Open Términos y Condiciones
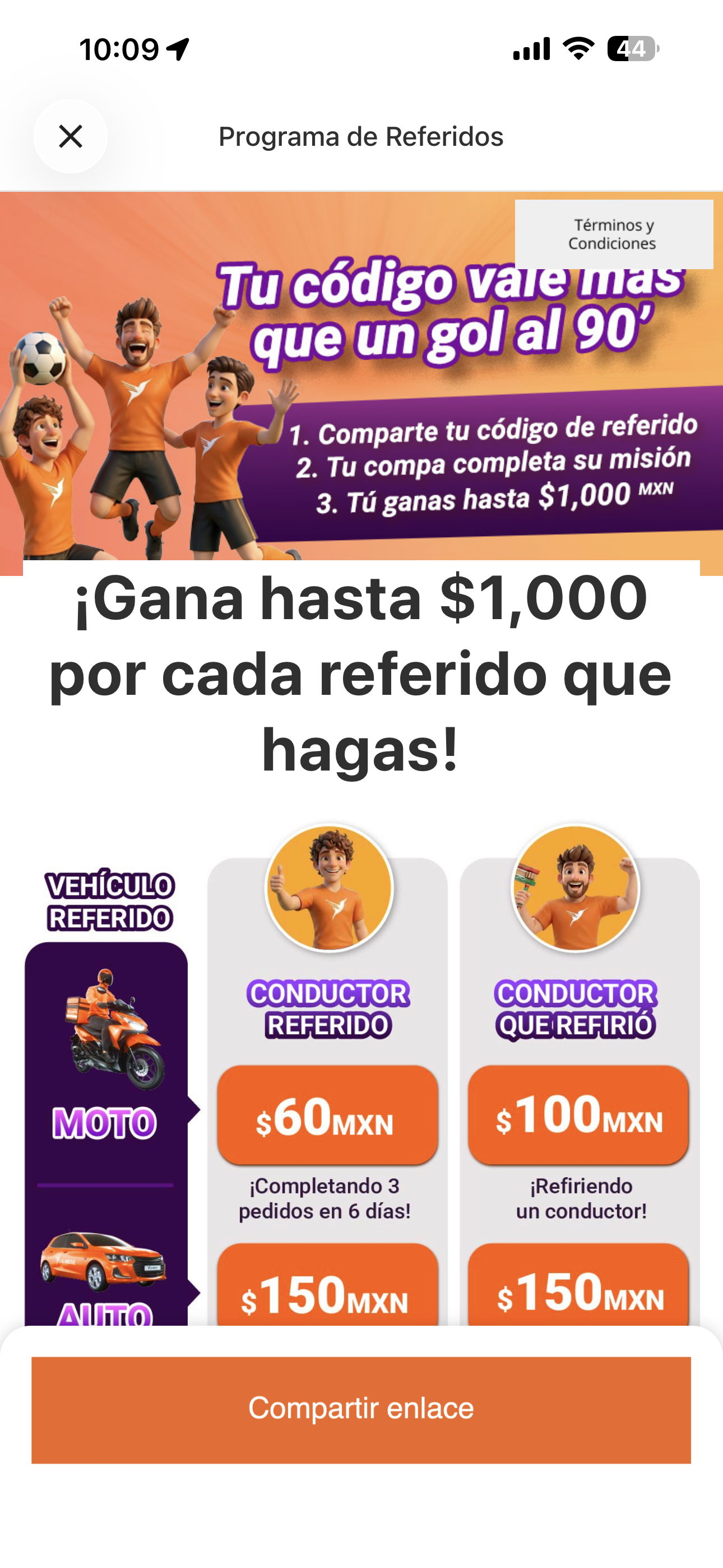723x1568 pixels. point(614,234)
